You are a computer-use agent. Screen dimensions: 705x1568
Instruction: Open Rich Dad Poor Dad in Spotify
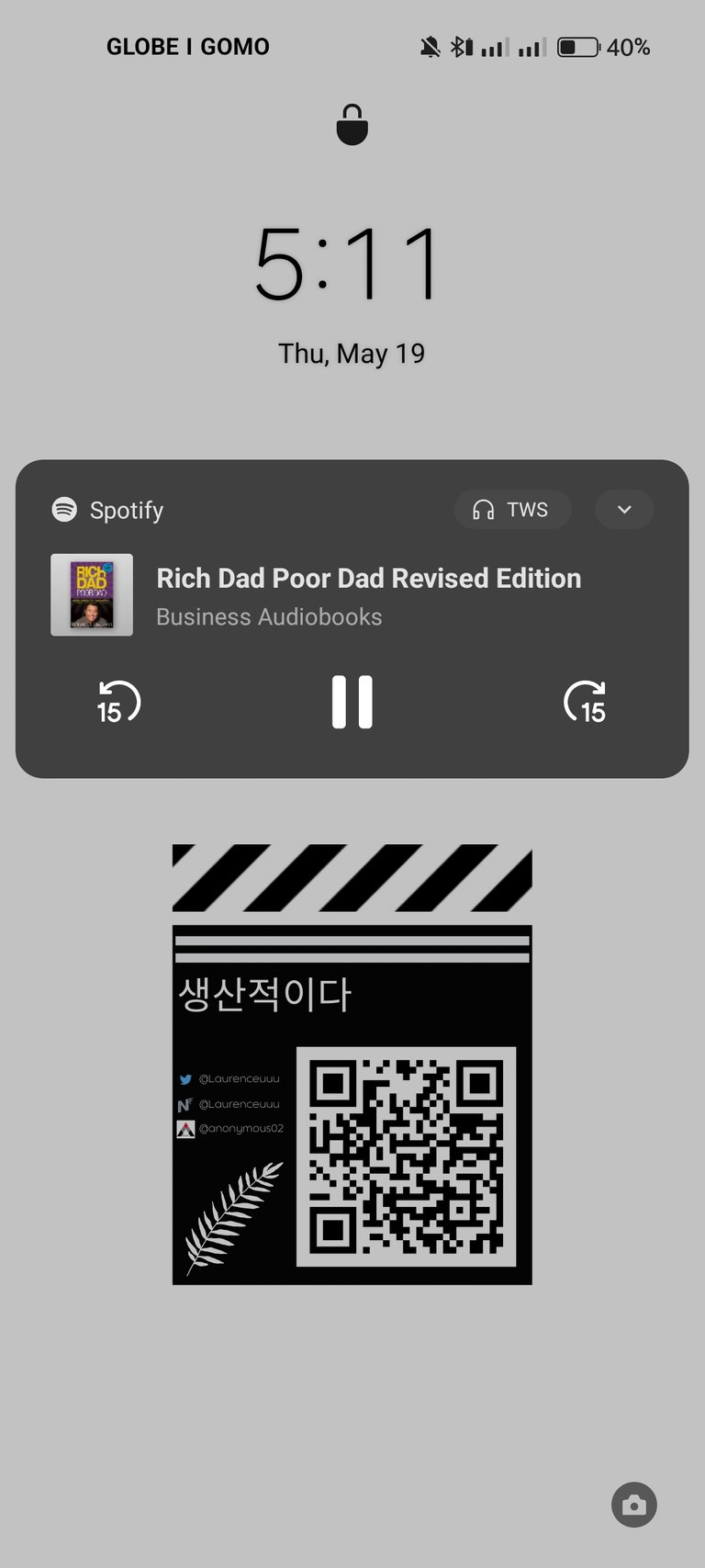click(368, 579)
